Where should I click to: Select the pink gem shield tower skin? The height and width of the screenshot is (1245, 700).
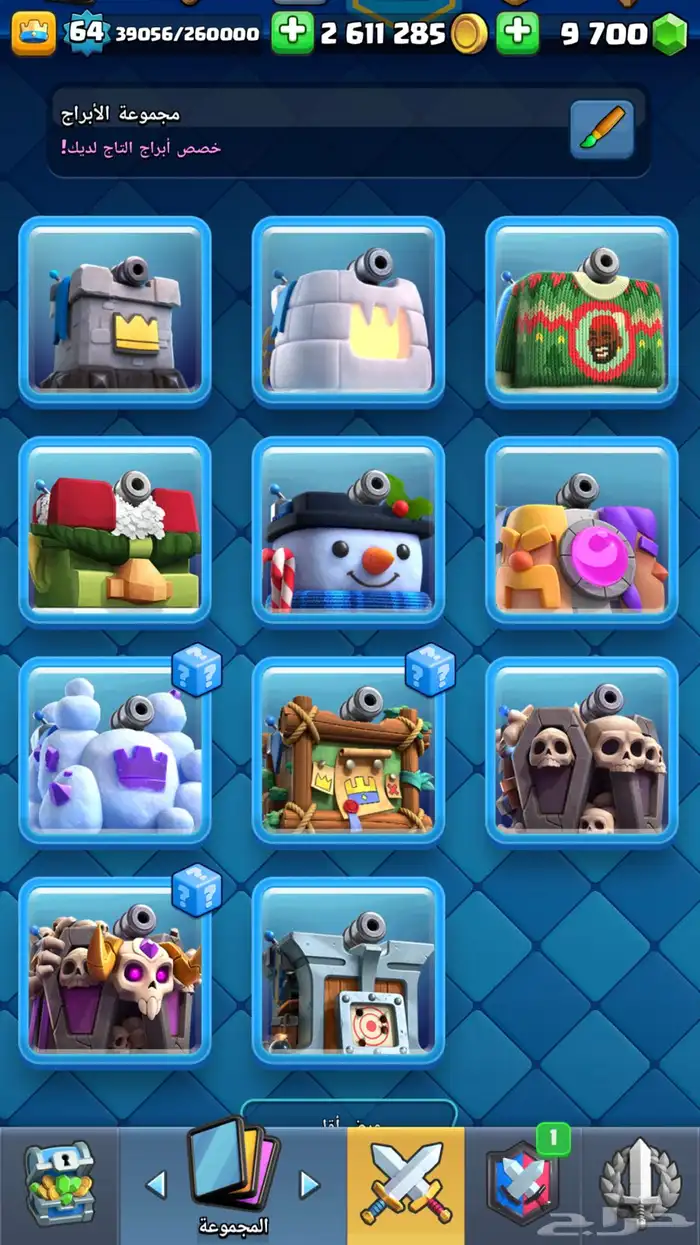click(582, 531)
